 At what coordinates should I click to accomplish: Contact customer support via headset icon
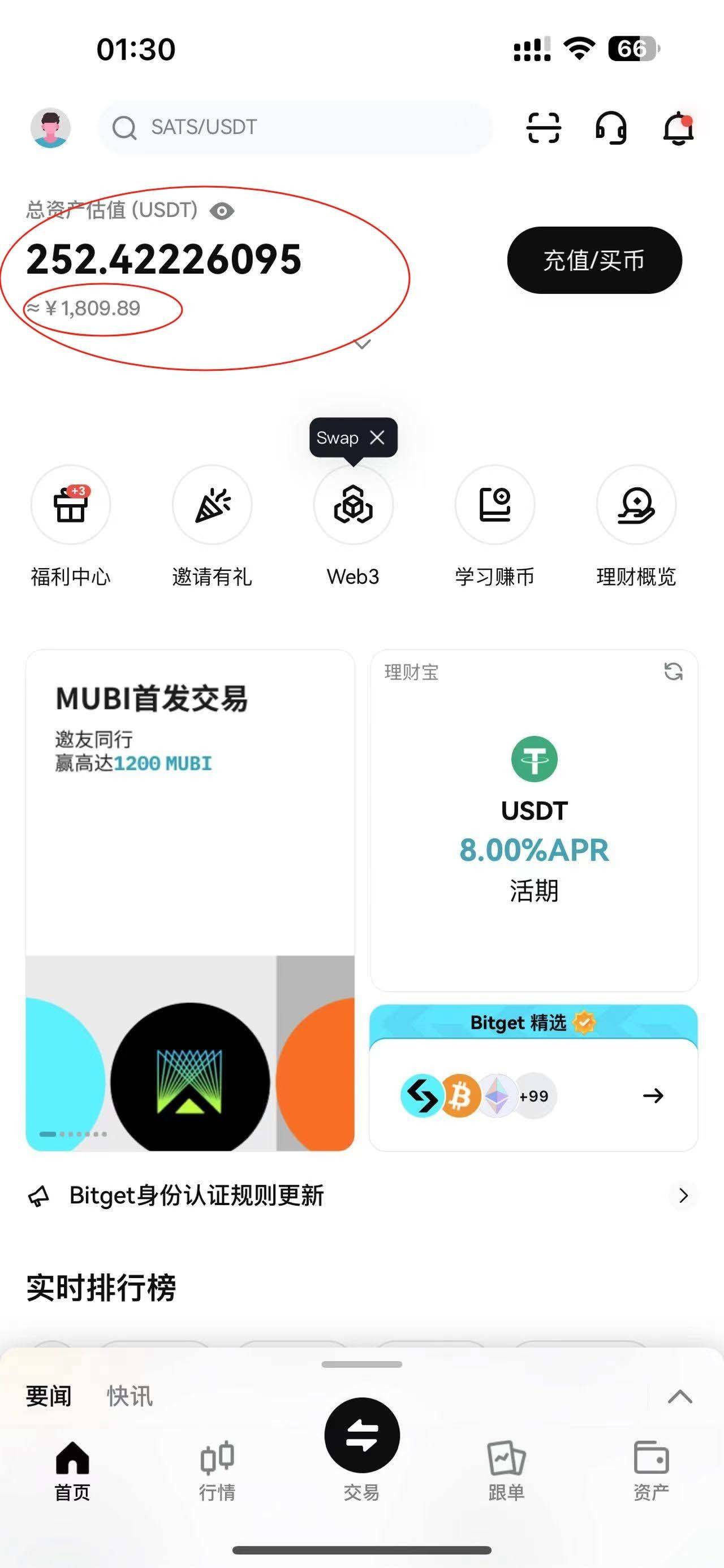611,128
